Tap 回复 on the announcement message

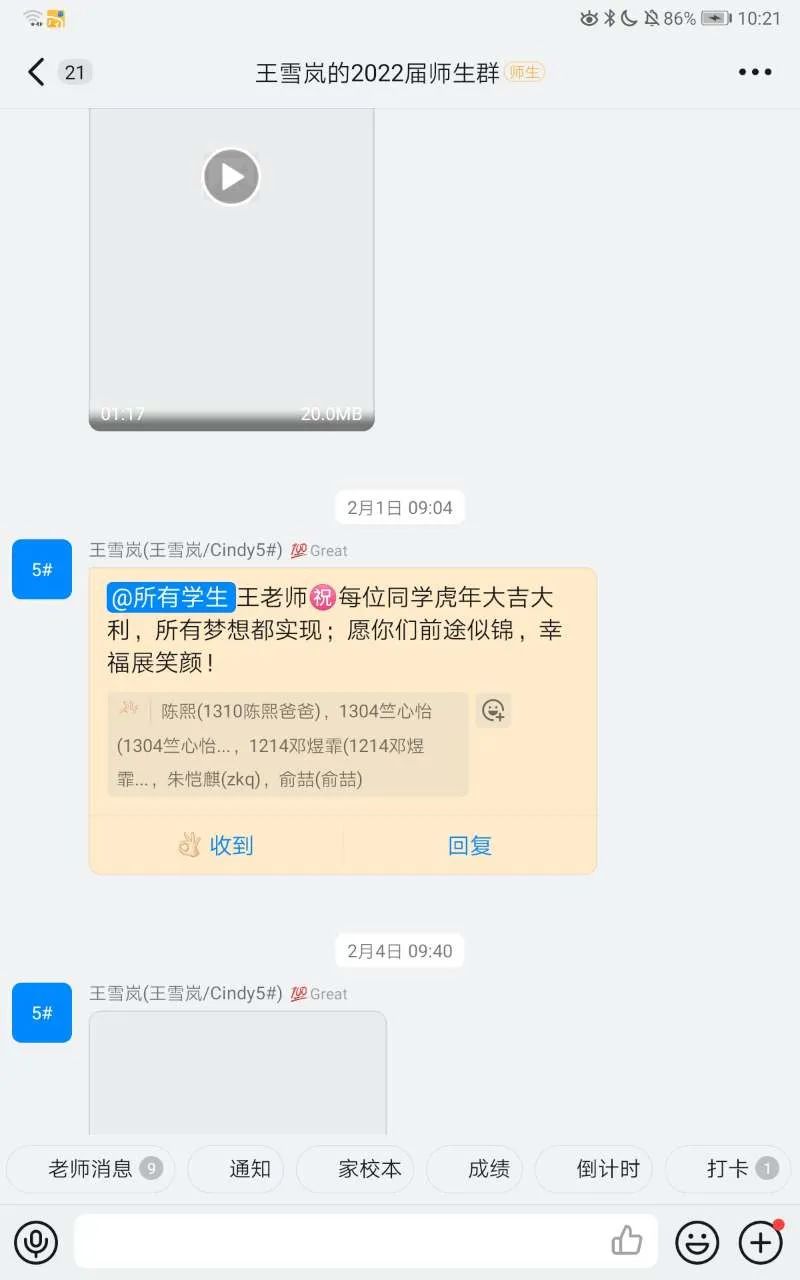point(470,845)
